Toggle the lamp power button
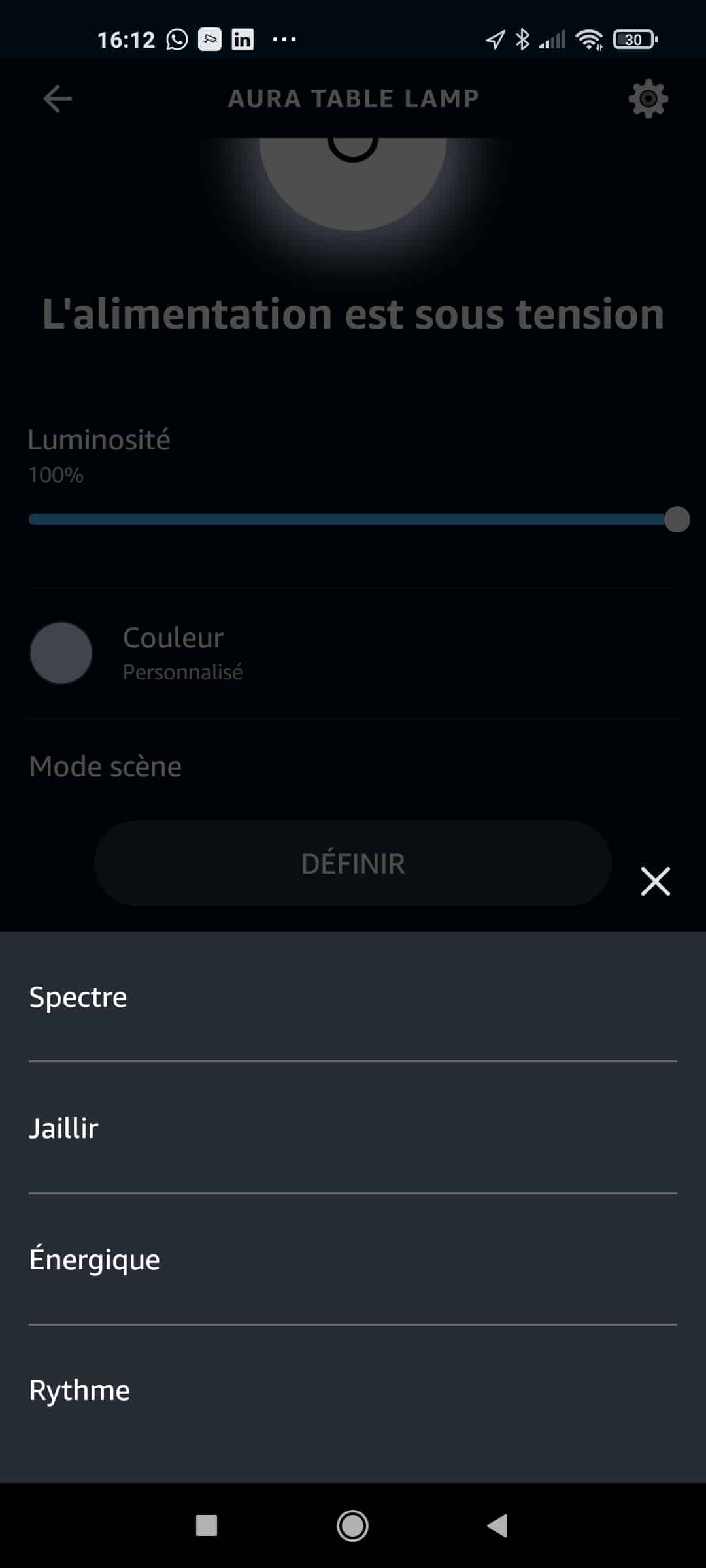 (353, 163)
